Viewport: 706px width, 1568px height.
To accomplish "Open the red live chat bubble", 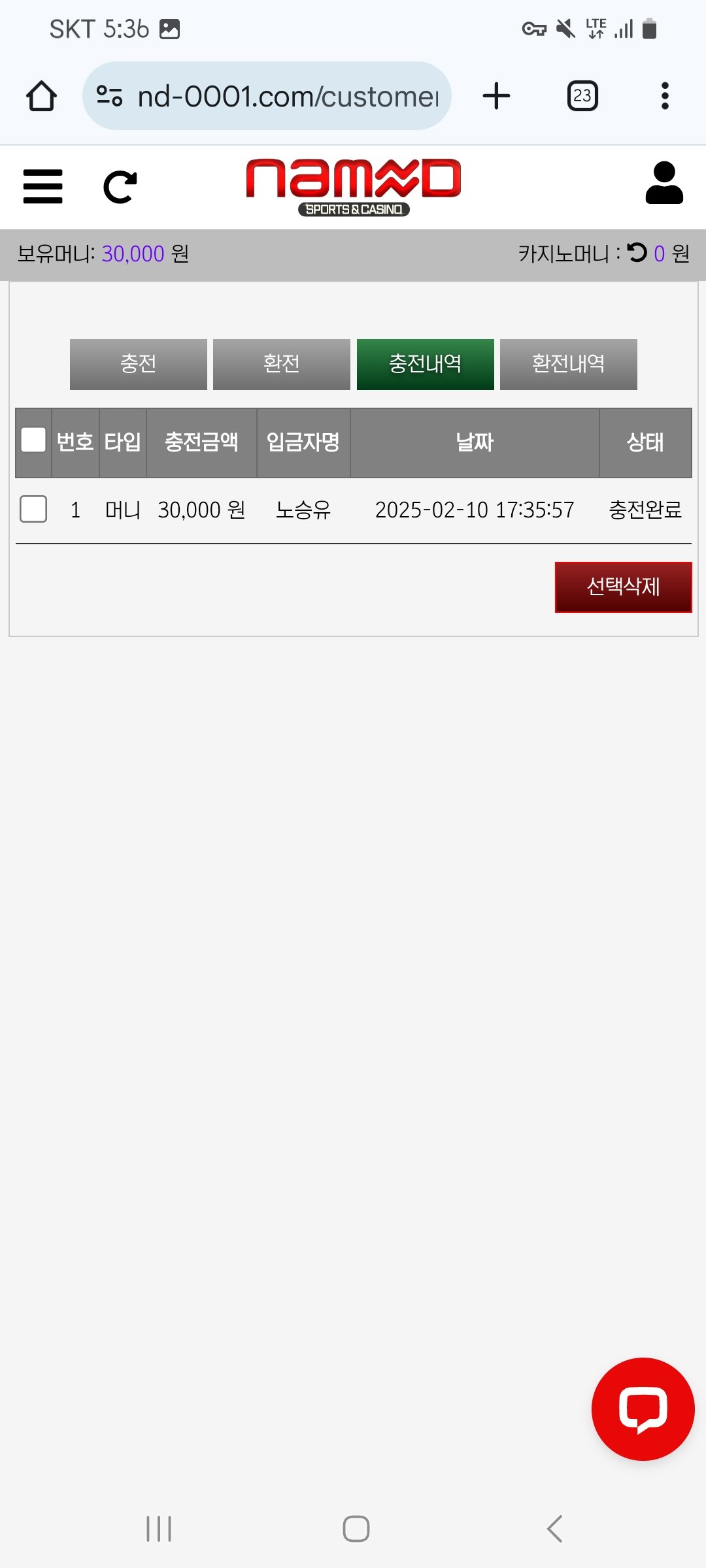I will [643, 1409].
